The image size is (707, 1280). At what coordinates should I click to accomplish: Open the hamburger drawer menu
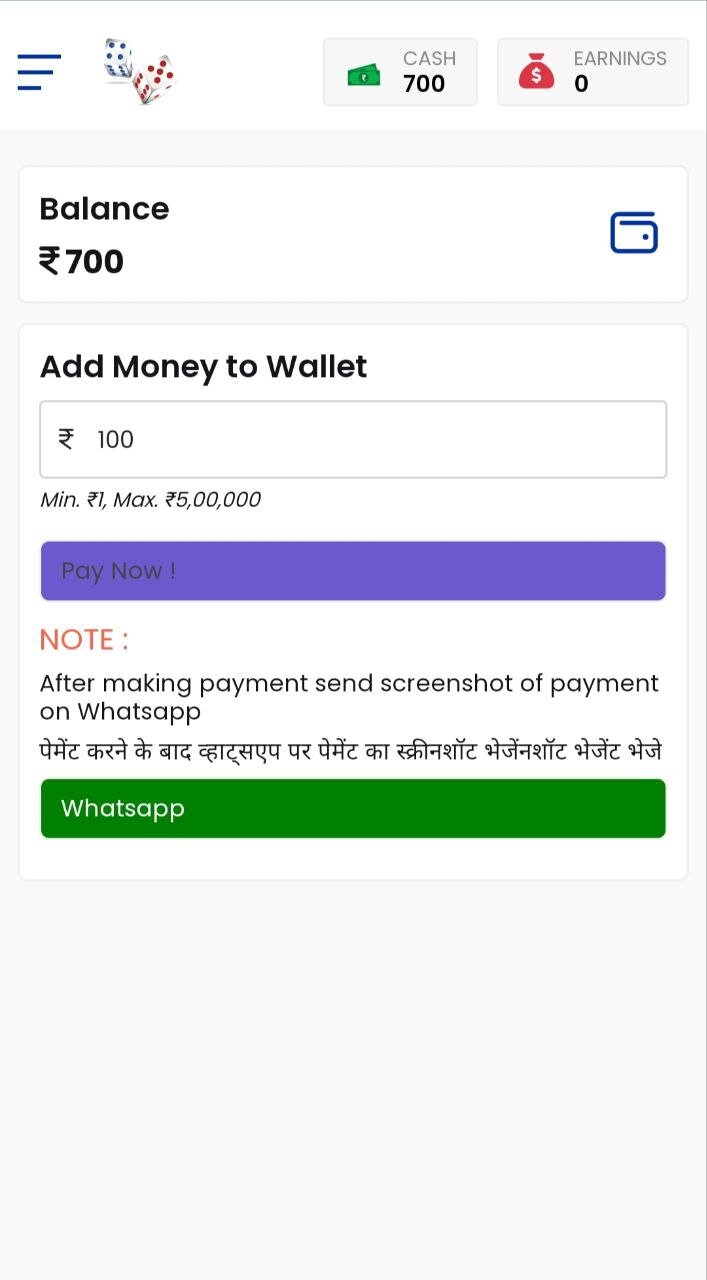click(39, 72)
